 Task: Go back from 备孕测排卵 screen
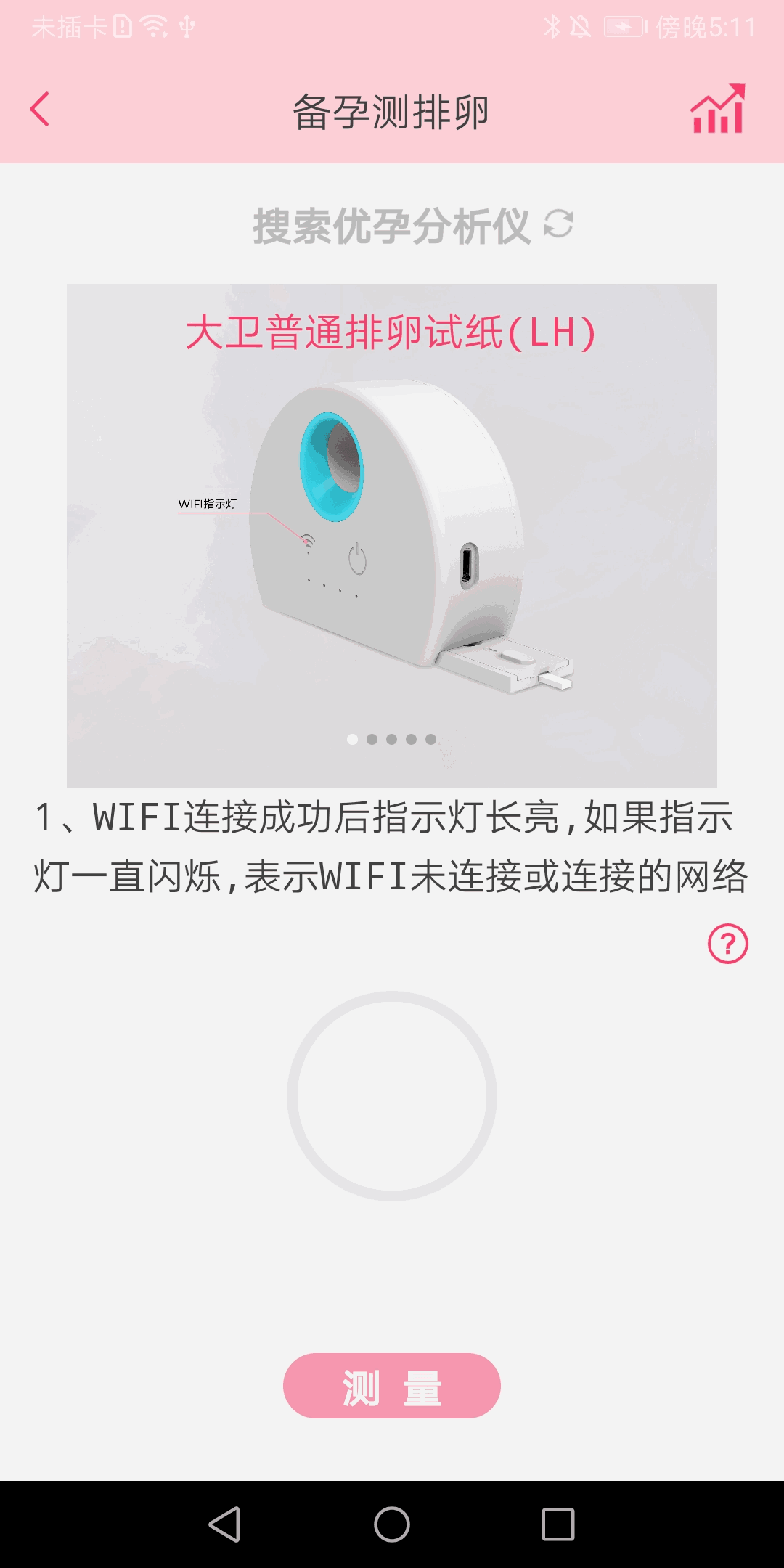pyautogui.click(x=41, y=110)
